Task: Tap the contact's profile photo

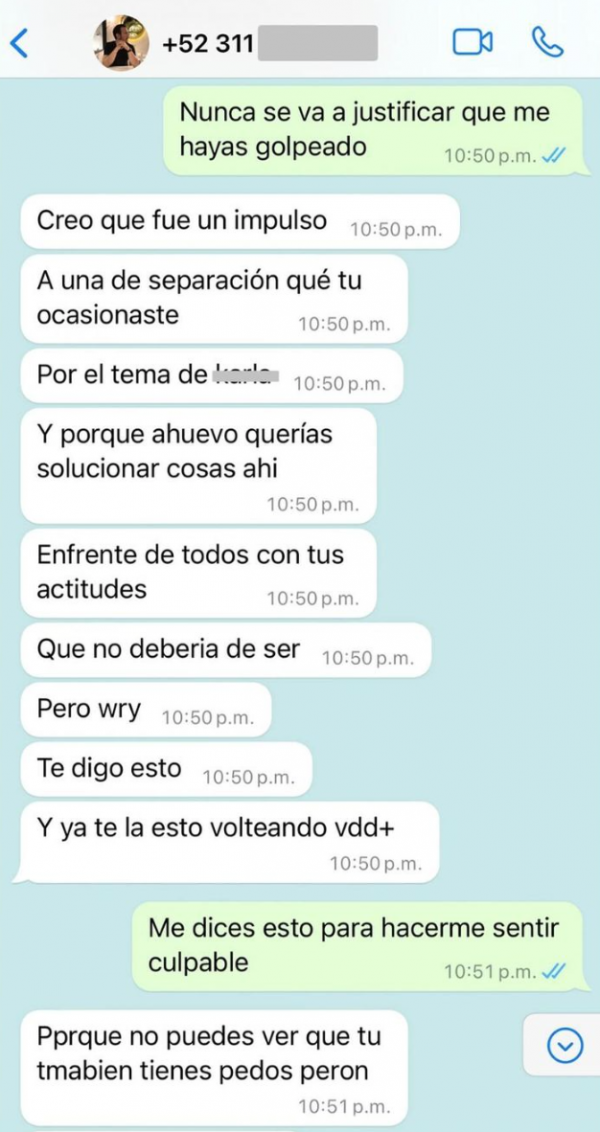Action: point(121,43)
